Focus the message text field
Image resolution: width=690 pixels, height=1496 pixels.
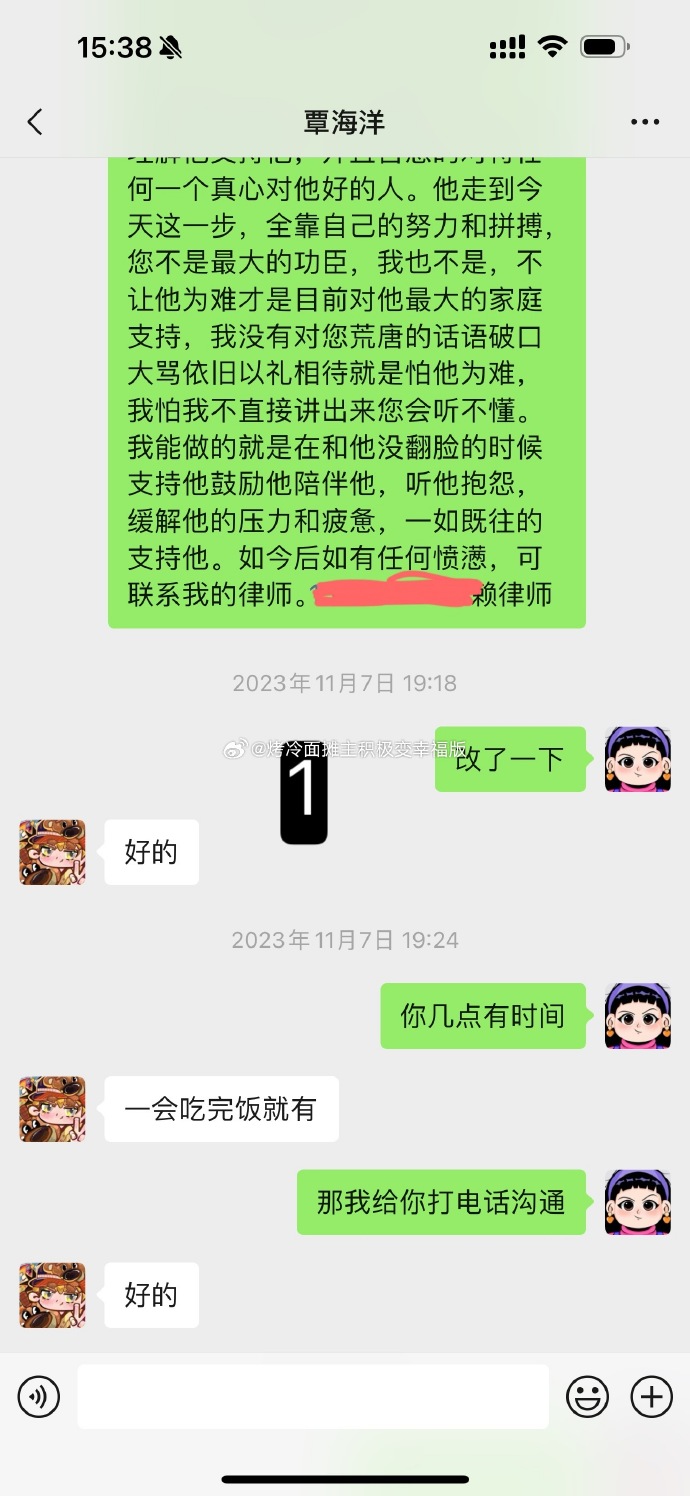(x=313, y=1396)
